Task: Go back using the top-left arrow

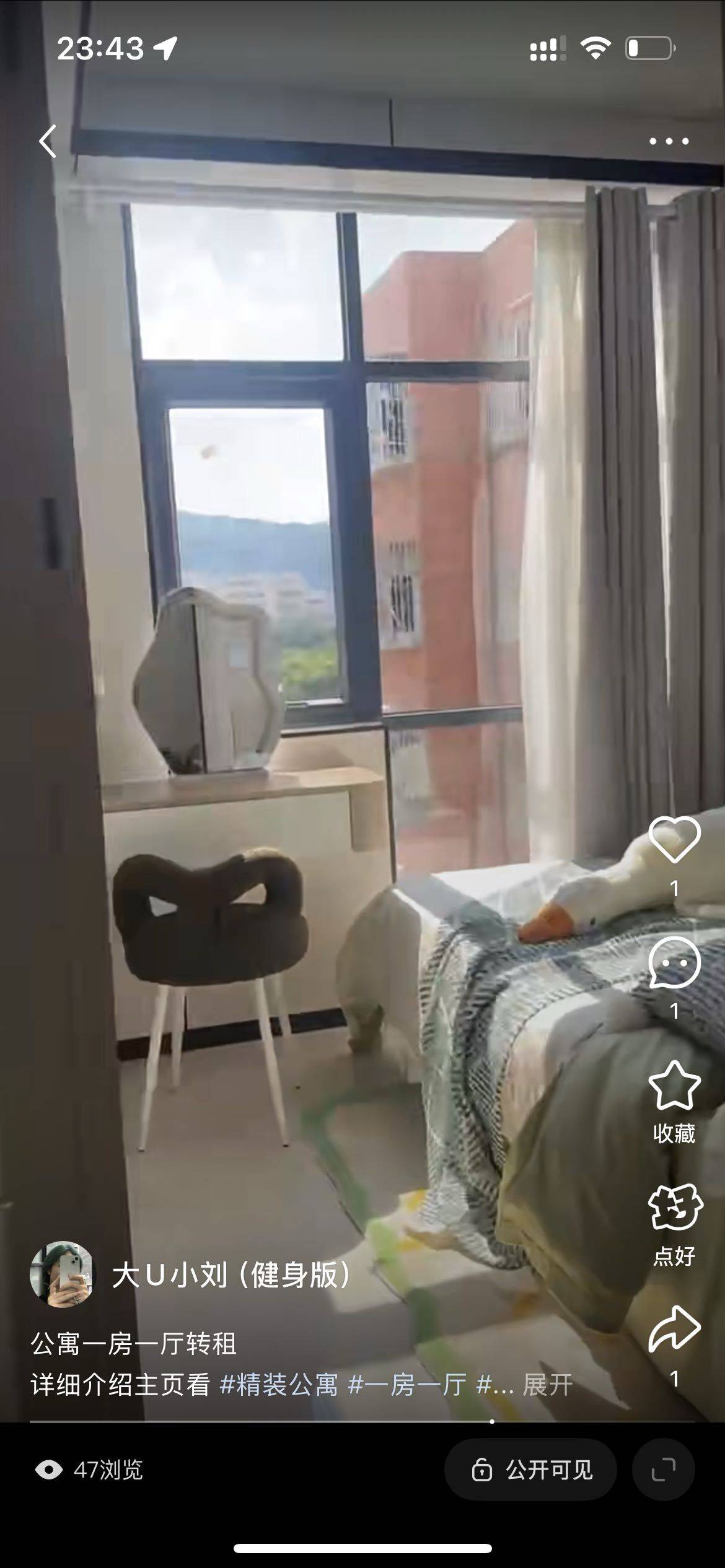Action: pyautogui.click(x=48, y=141)
